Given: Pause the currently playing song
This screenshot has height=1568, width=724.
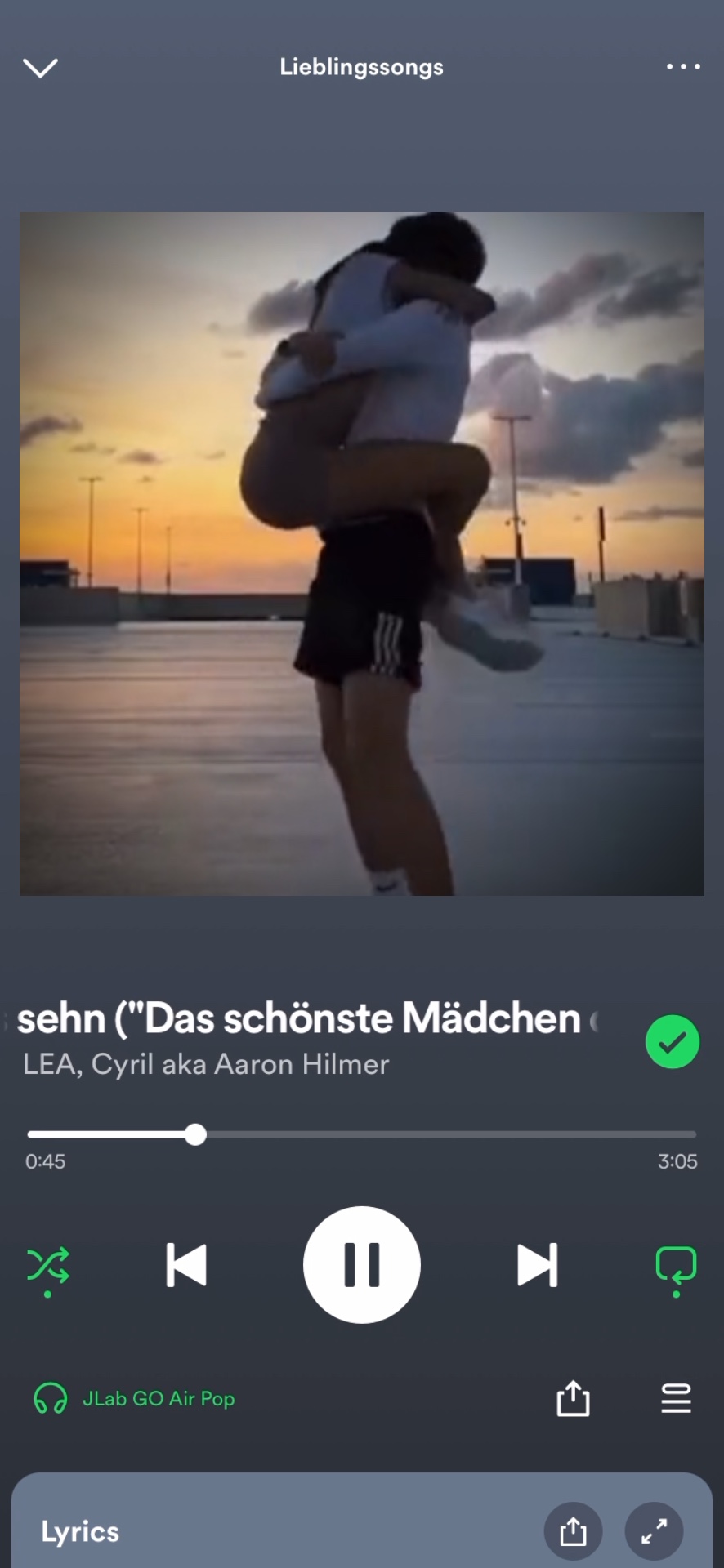Looking at the screenshot, I should point(362,1264).
